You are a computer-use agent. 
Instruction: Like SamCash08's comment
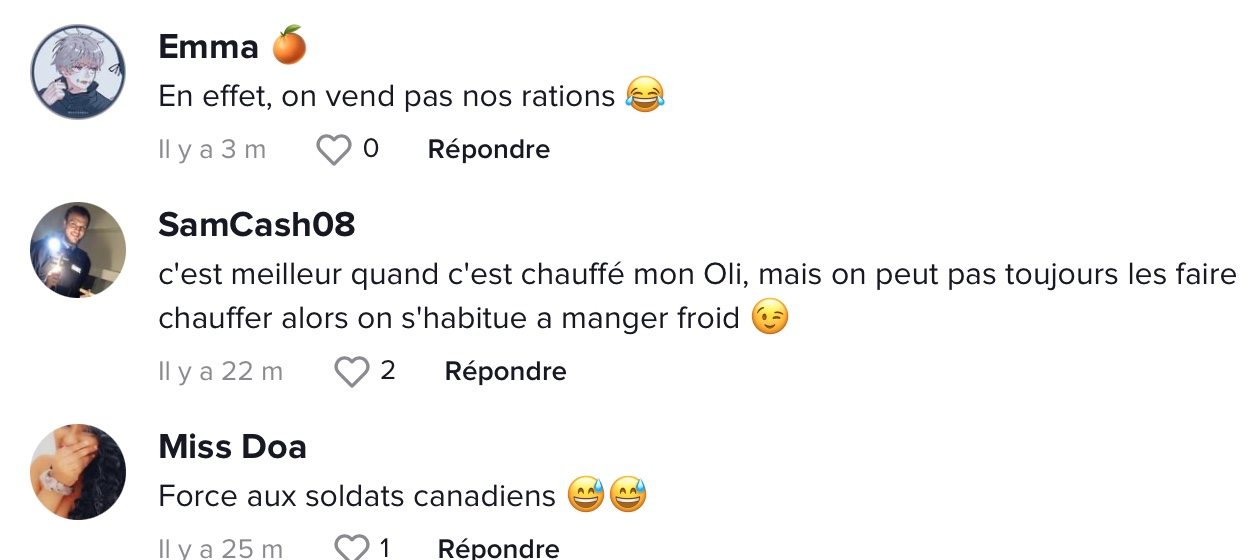coord(351,372)
